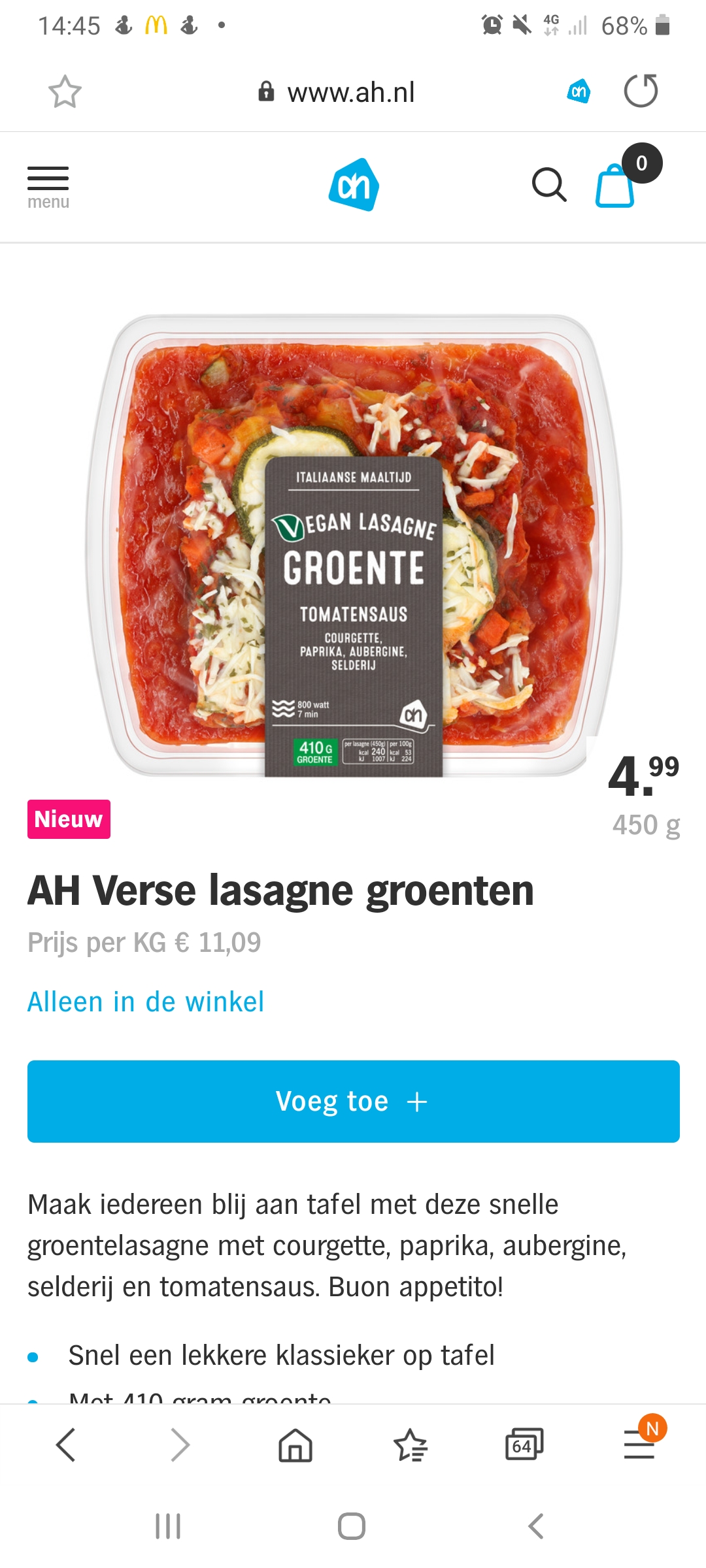This screenshot has width=706, height=1568.
Task: Open system recent apps
Action: pyautogui.click(x=168, y=1526)
